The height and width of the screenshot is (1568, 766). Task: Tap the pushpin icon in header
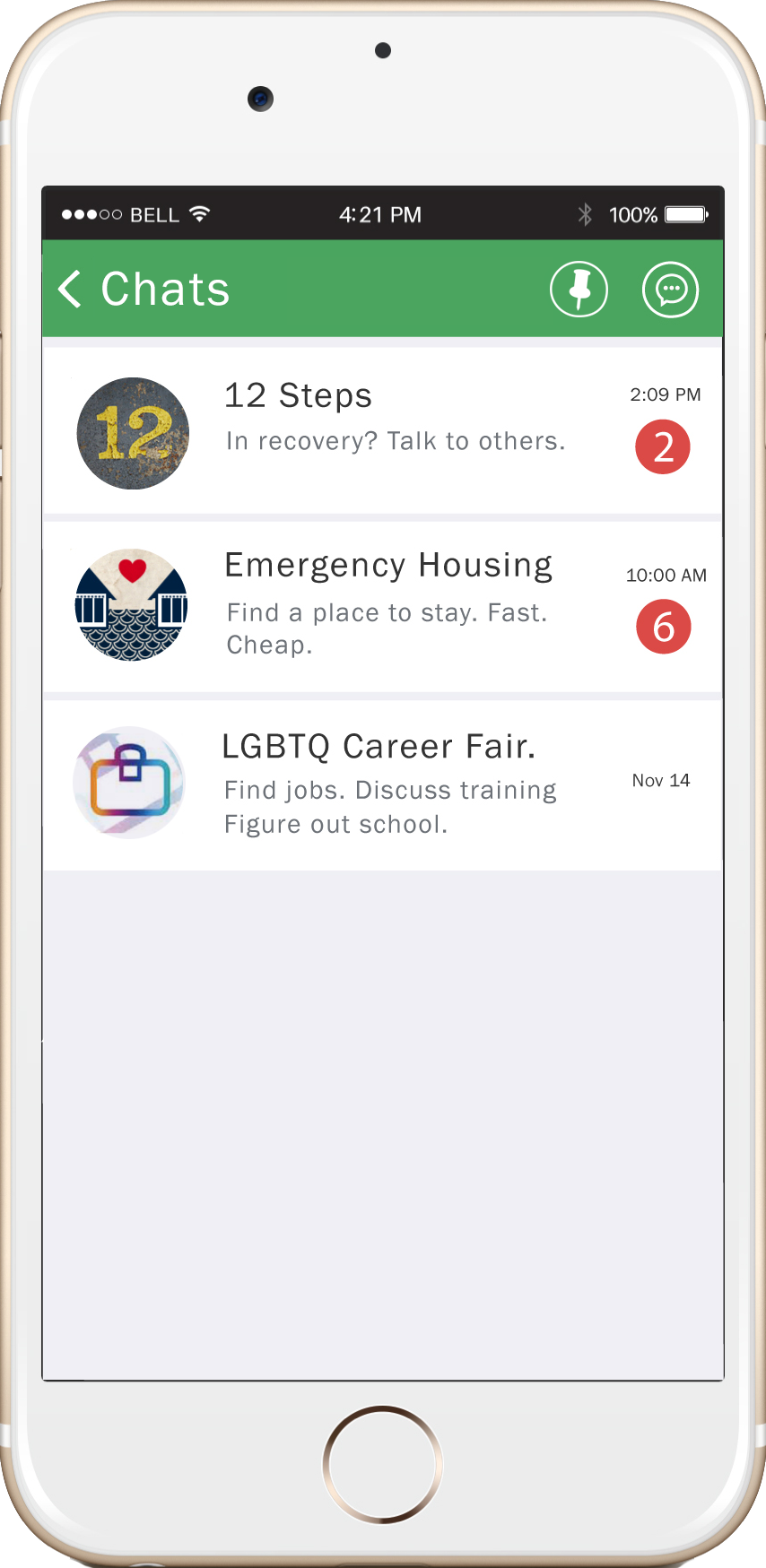coord(579,290)
